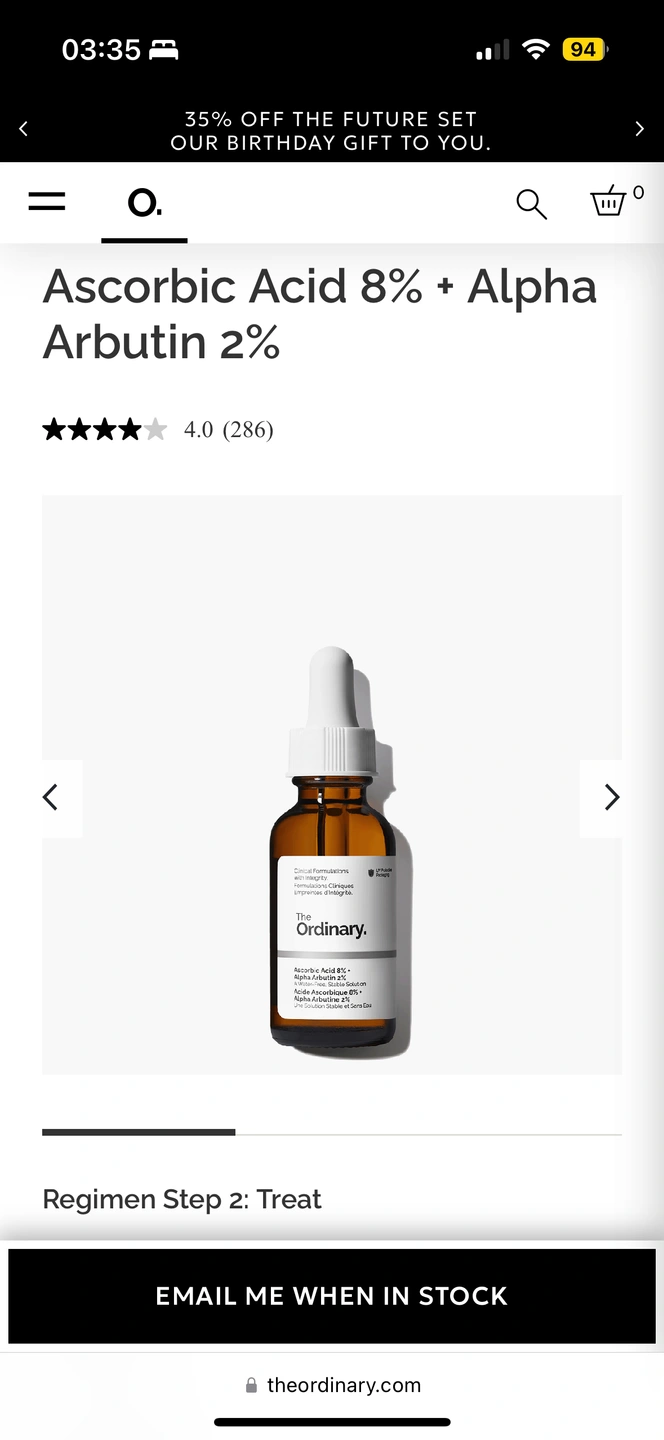Open the search magnifier
This screenshot has height=1440, width=664.
click(x=531, y=203)
